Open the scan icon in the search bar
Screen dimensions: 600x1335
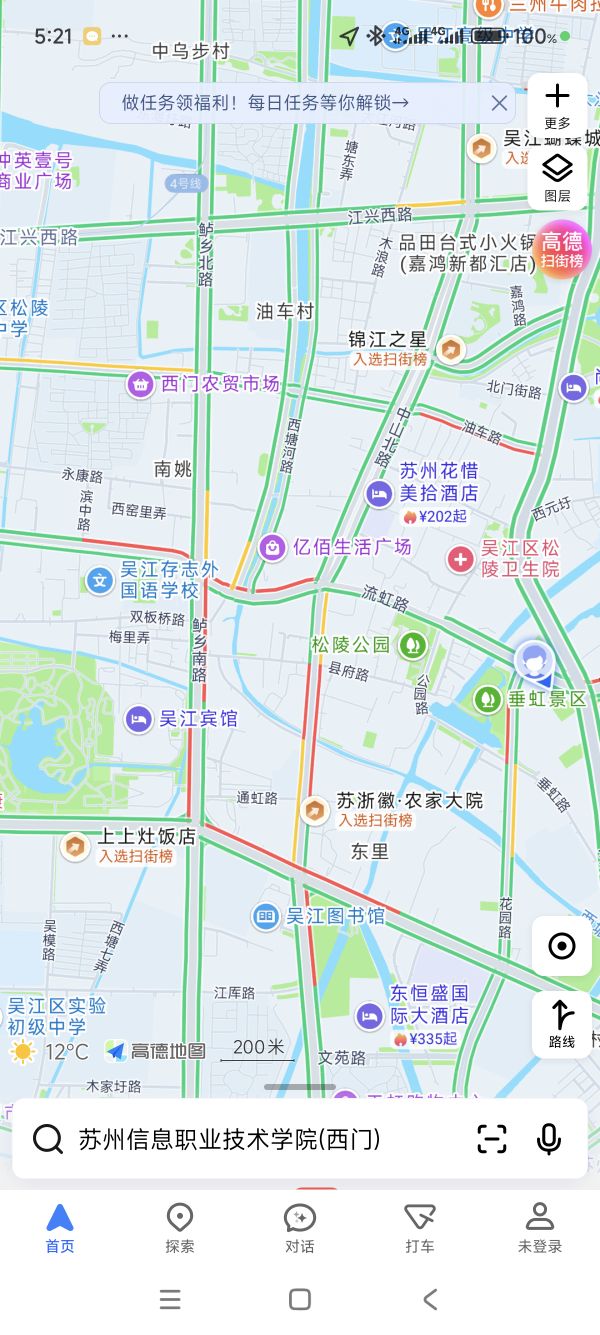click(492, 1139)
